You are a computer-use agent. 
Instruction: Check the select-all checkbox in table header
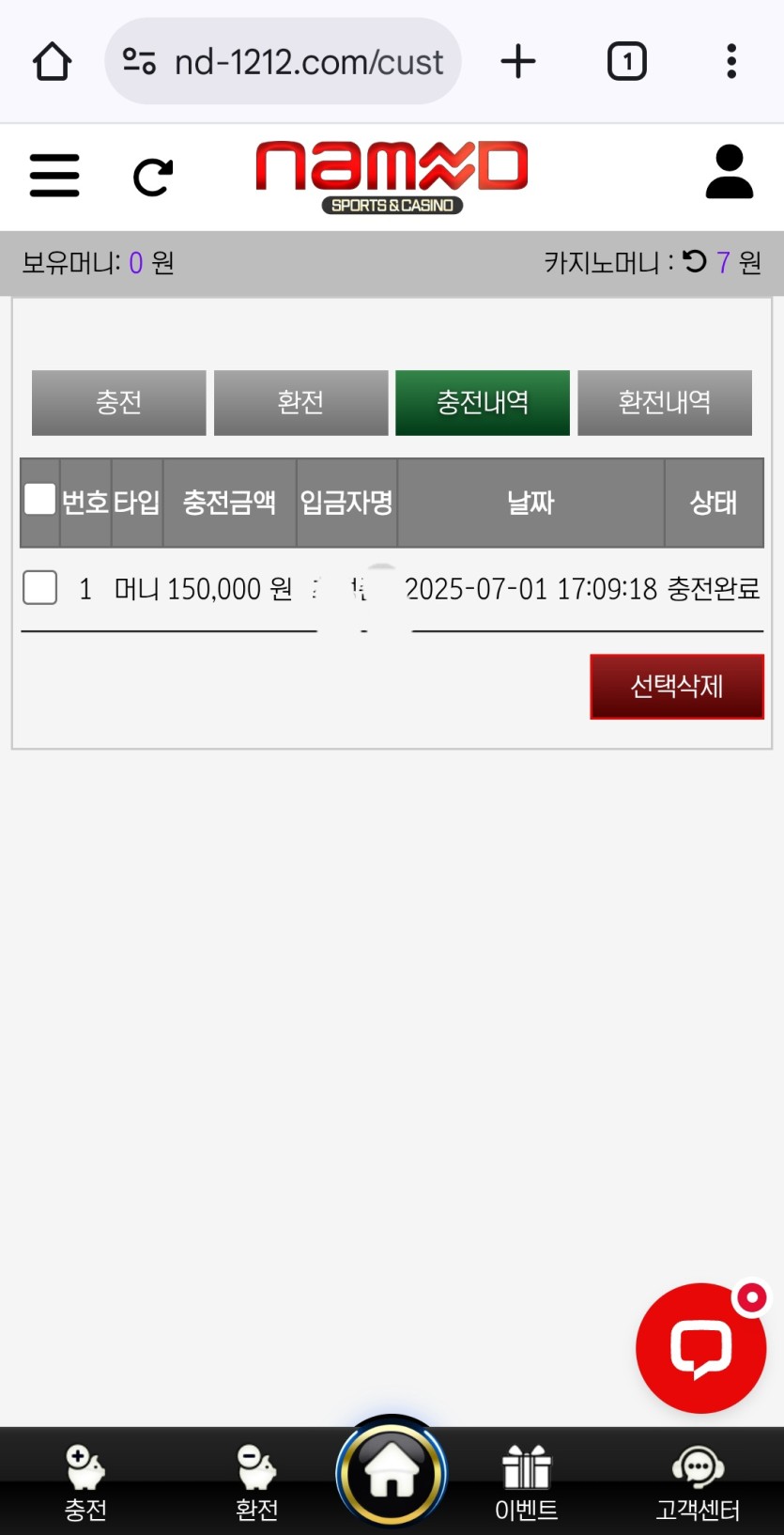click(39, 499)
